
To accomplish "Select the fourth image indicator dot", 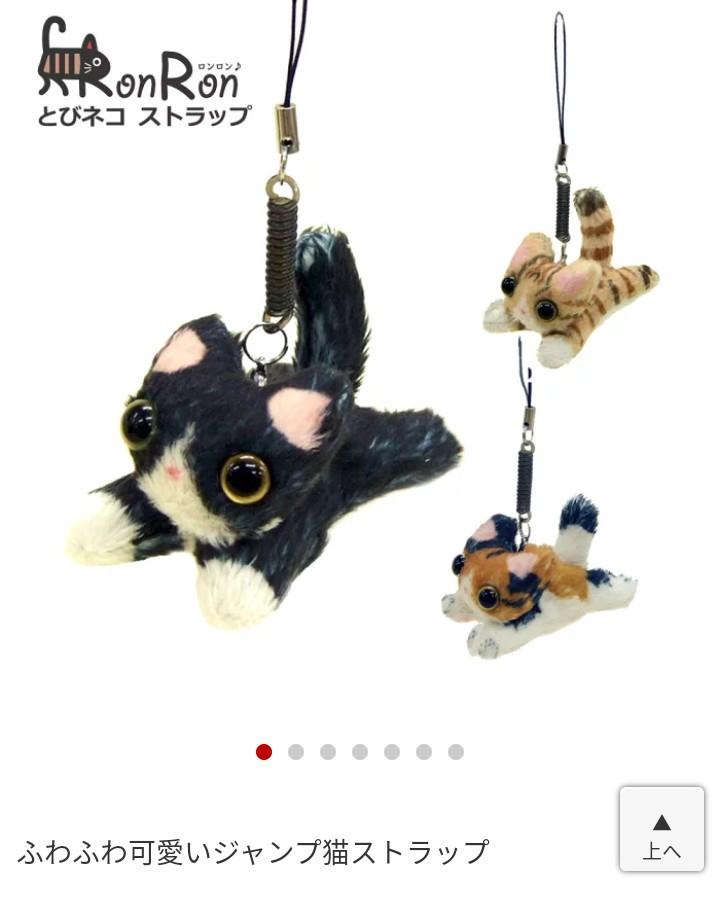I will point(360,752).
